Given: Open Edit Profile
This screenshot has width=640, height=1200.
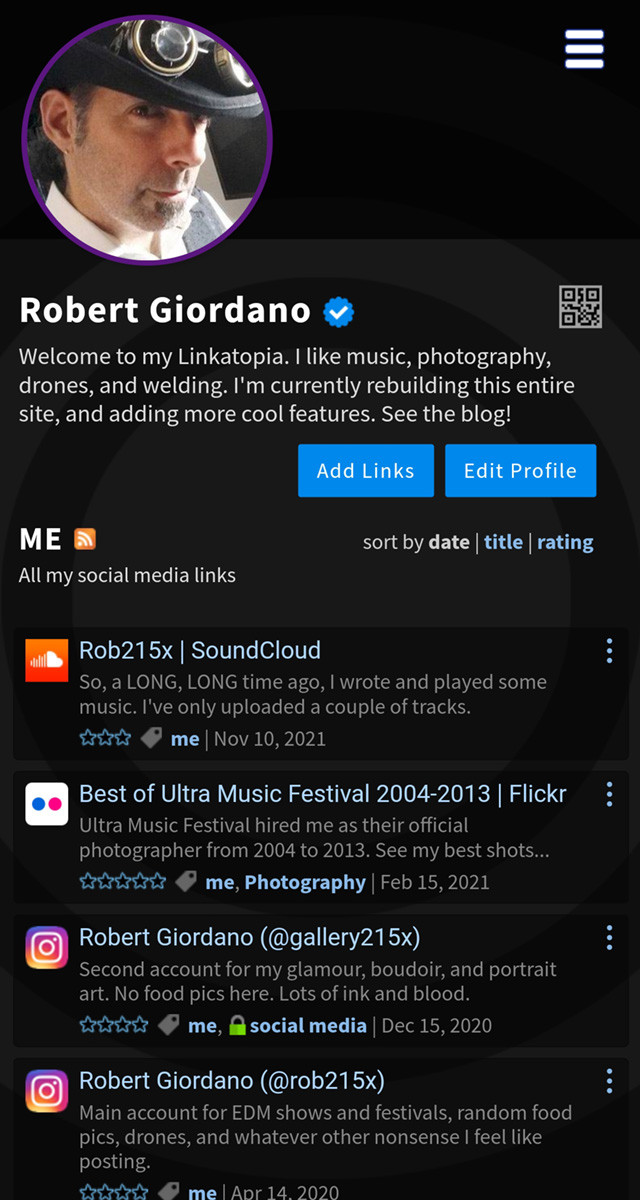Looking at the screenshot, I should pyautogui.click(x=520, y=471).
